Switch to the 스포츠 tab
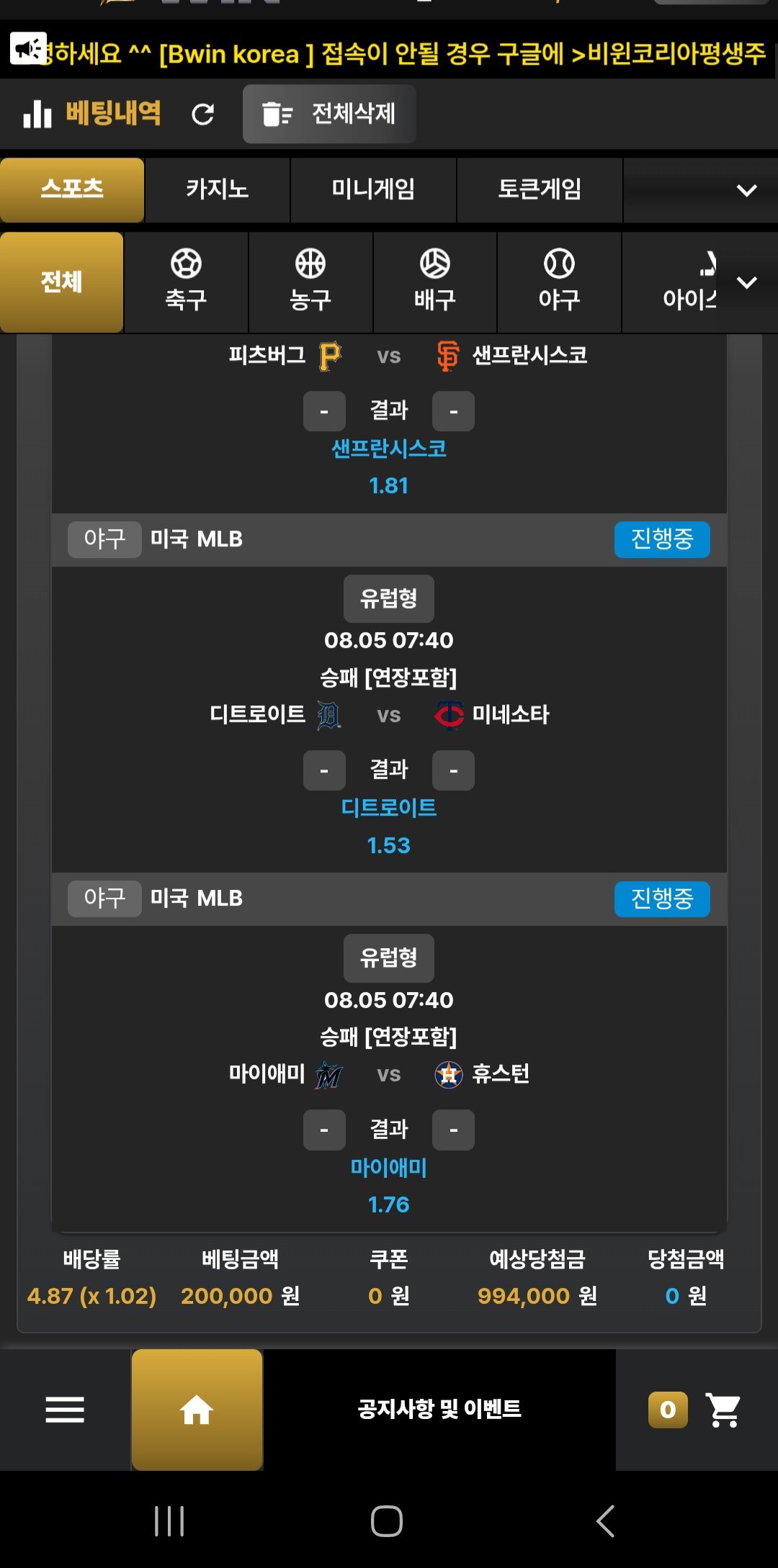778x1568 pixels. click(72, 190)
